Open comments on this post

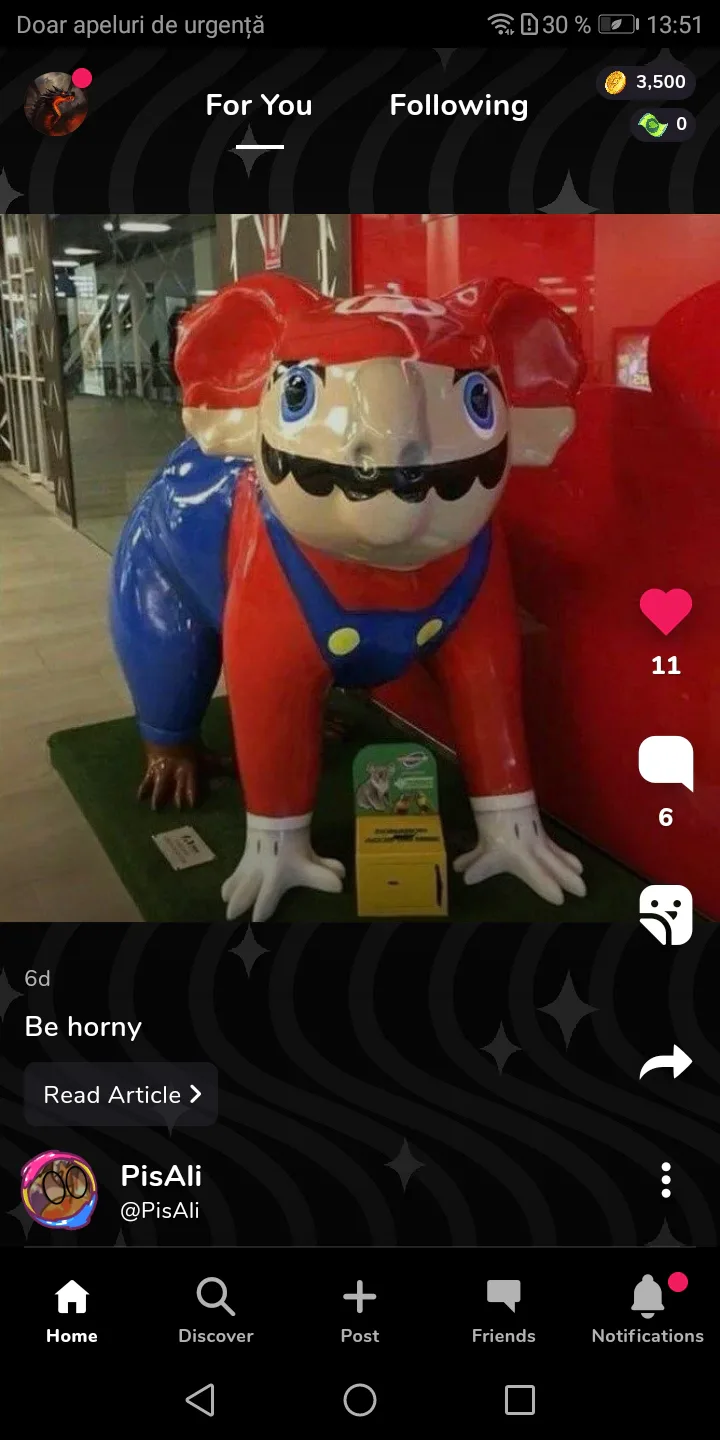pyautogui.click(x=666, y=764)
